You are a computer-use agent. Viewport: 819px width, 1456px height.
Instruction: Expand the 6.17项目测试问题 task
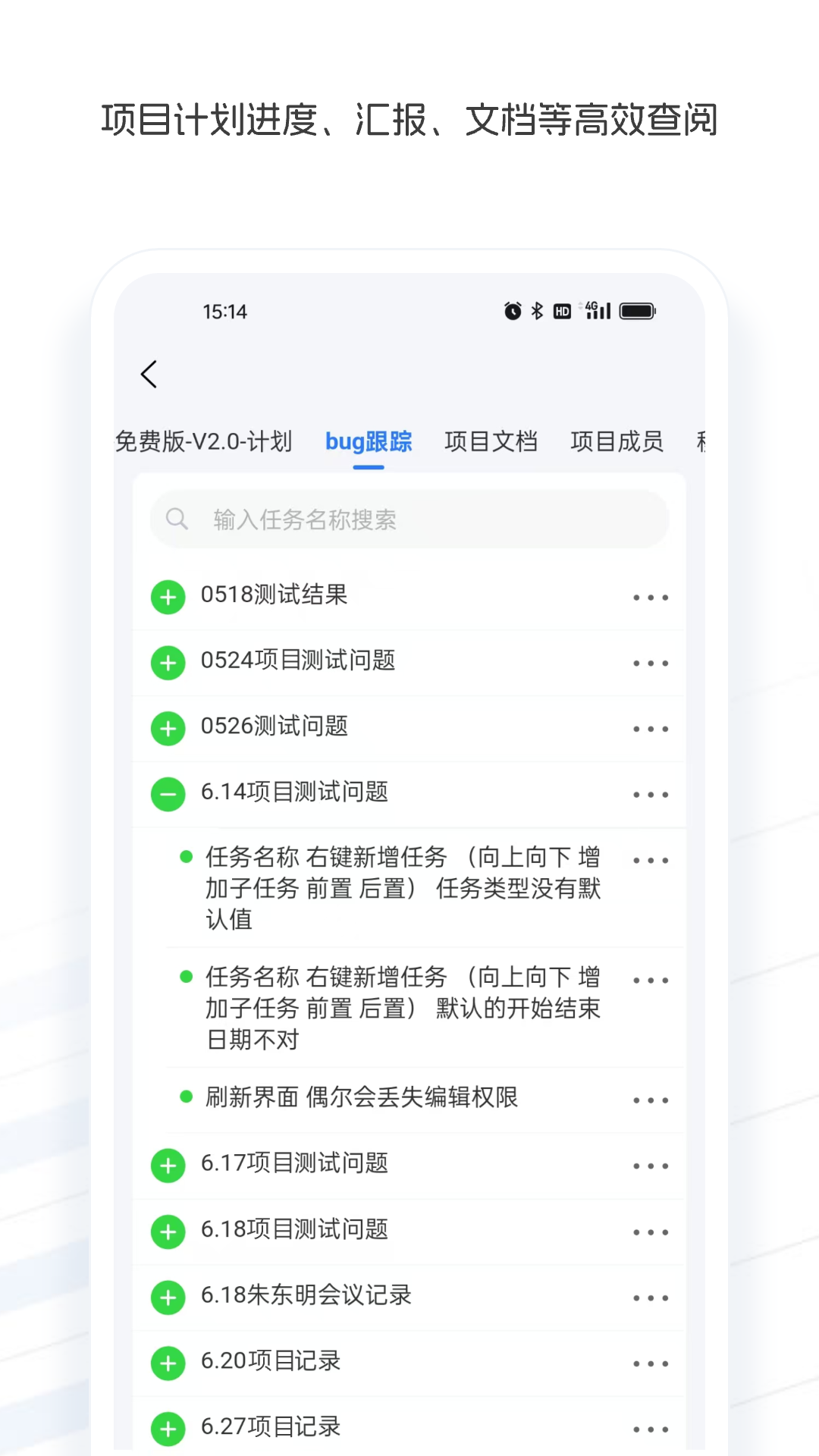click(168, 1166)
